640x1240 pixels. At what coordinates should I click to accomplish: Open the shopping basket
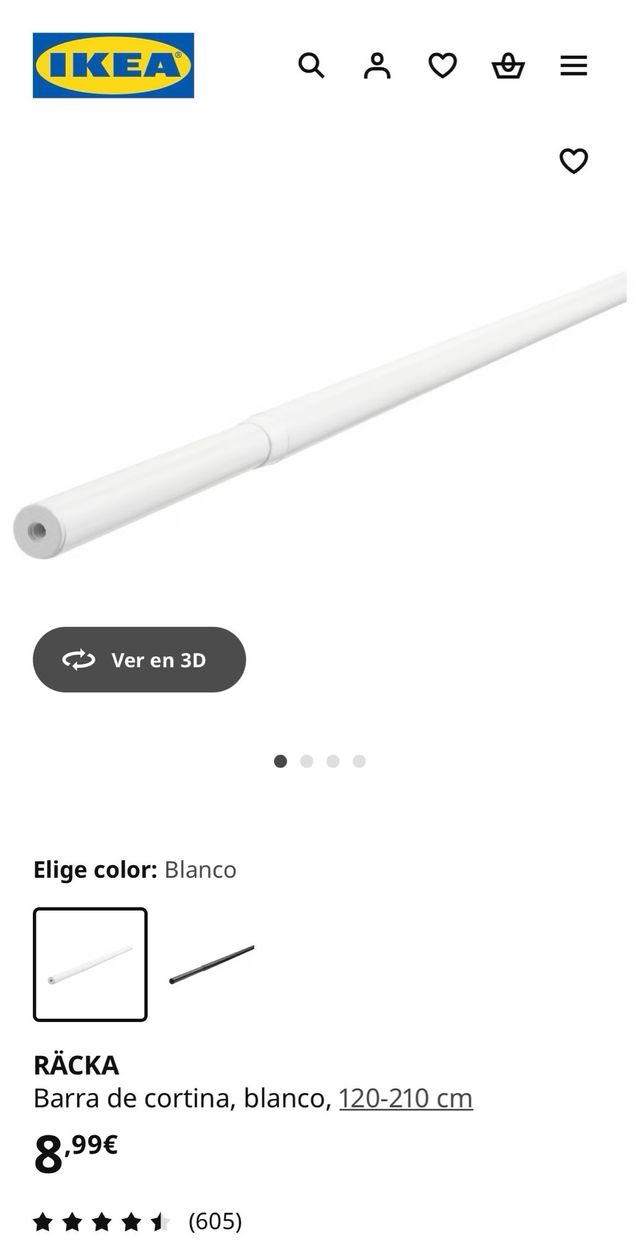point(508,66)
